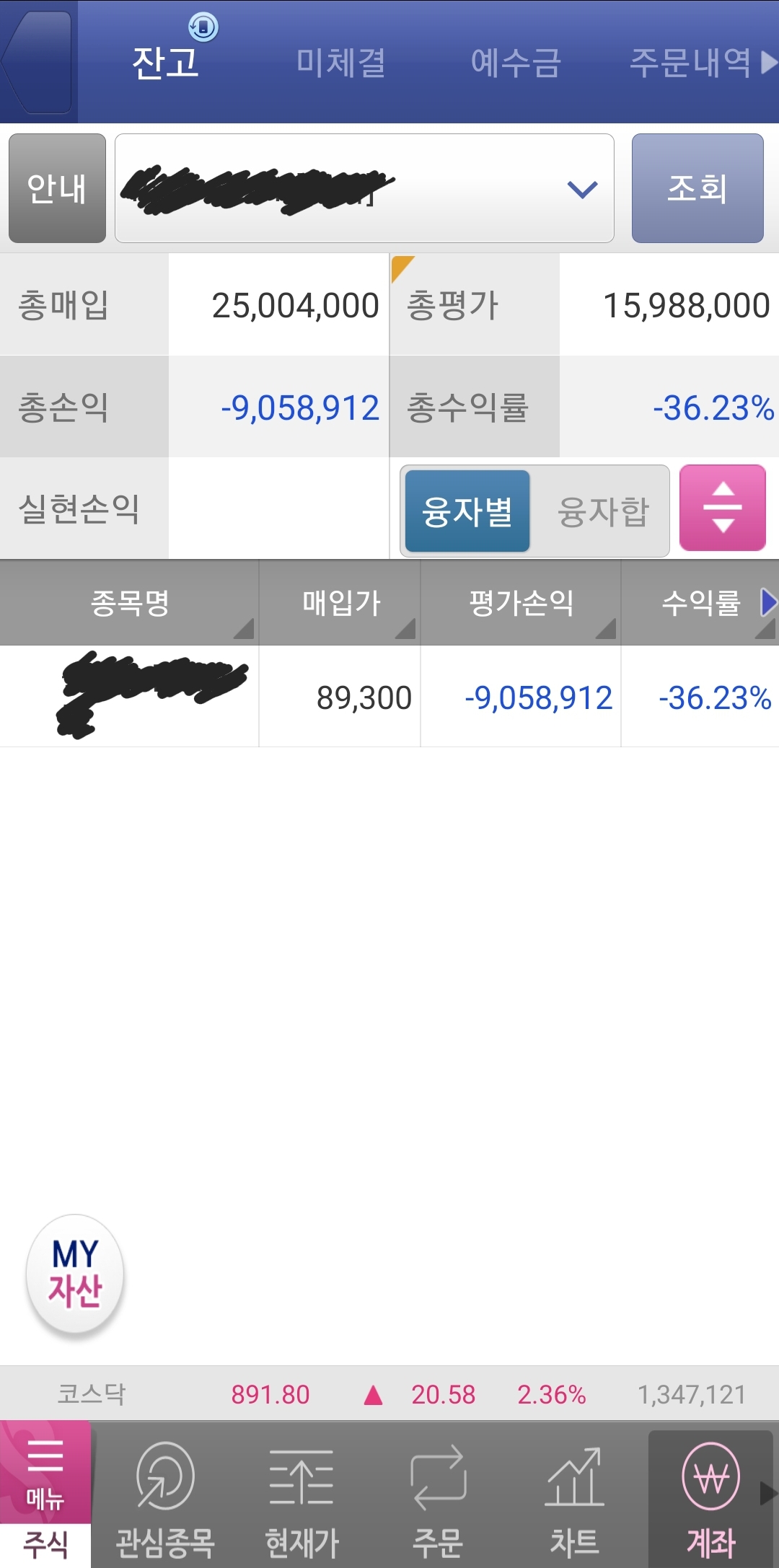Open the 주문내역 tab
The image size is (779, 1568).
coord(691,63)
